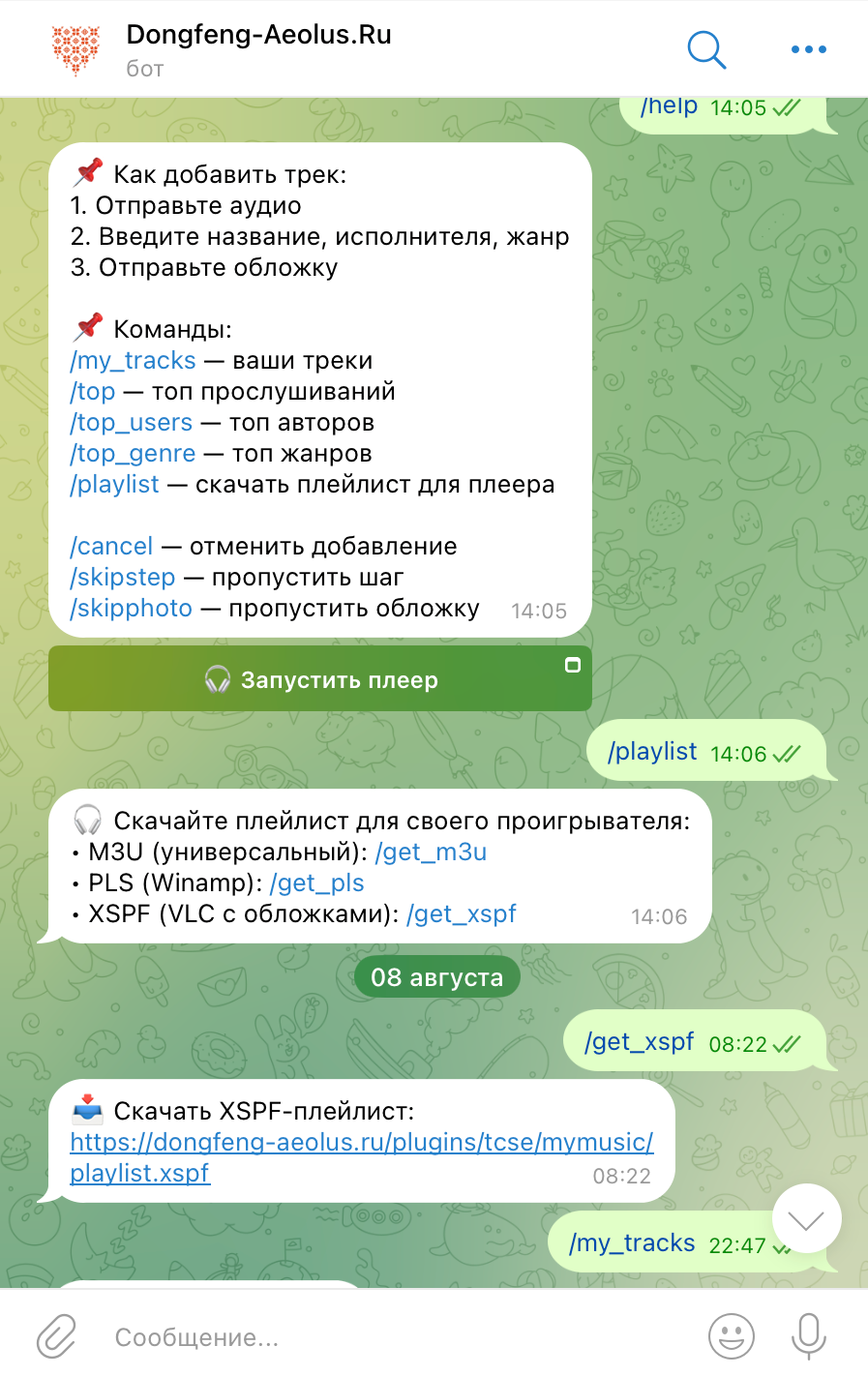
Task: Tap the /playlist link in help message
Action: (x=114, y=485)
